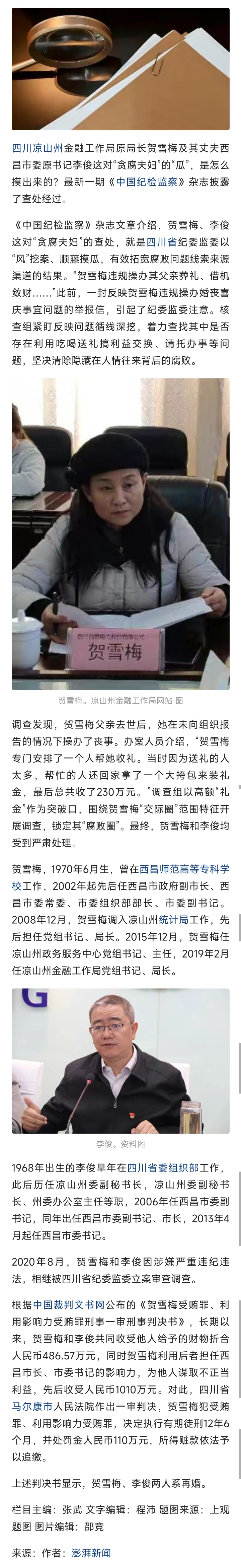Open the 西昌师范高等专科学校 link
Screen dimensions: 241x1568
(184, 869)
